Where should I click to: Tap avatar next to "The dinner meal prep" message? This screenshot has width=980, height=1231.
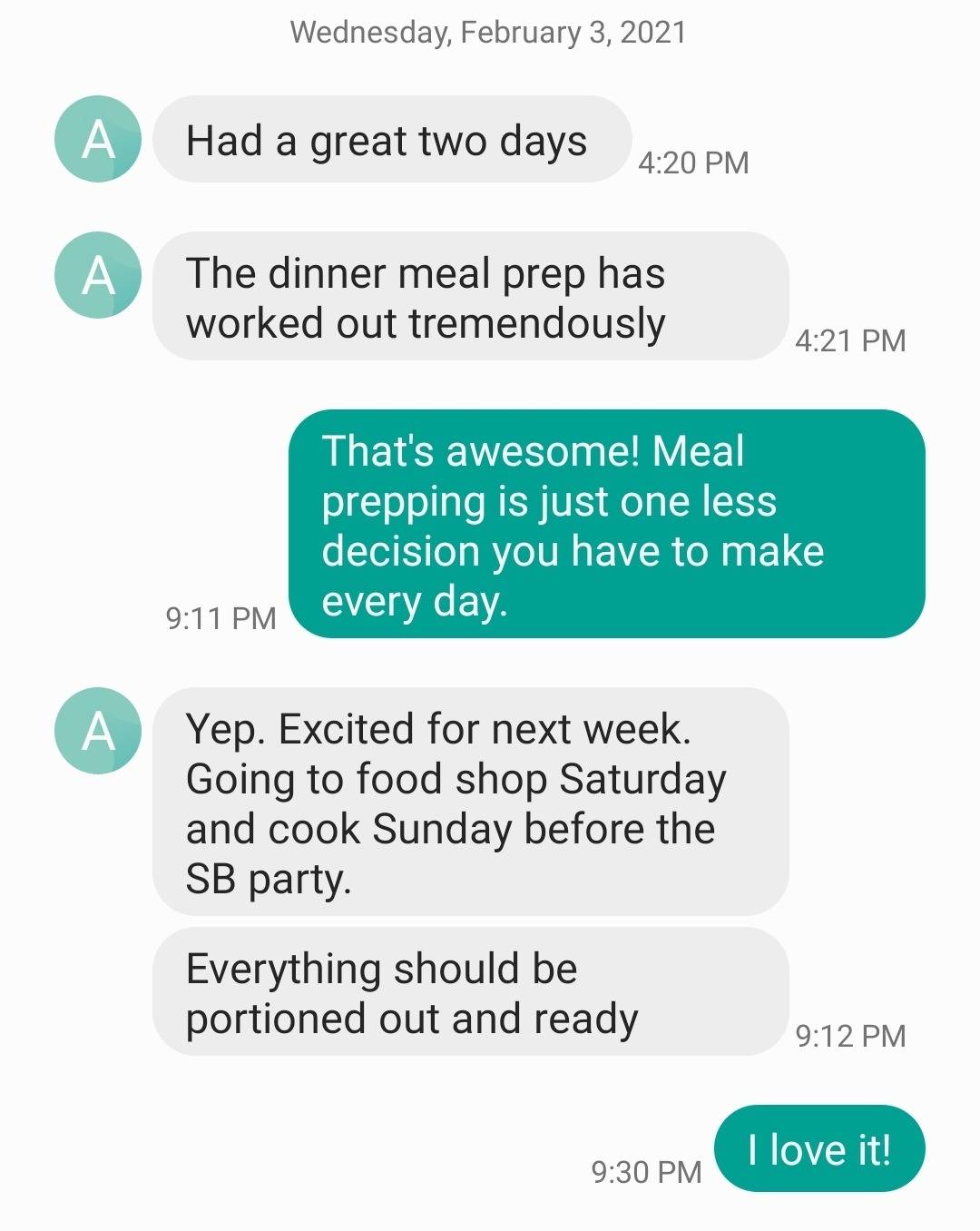point(98,275)
